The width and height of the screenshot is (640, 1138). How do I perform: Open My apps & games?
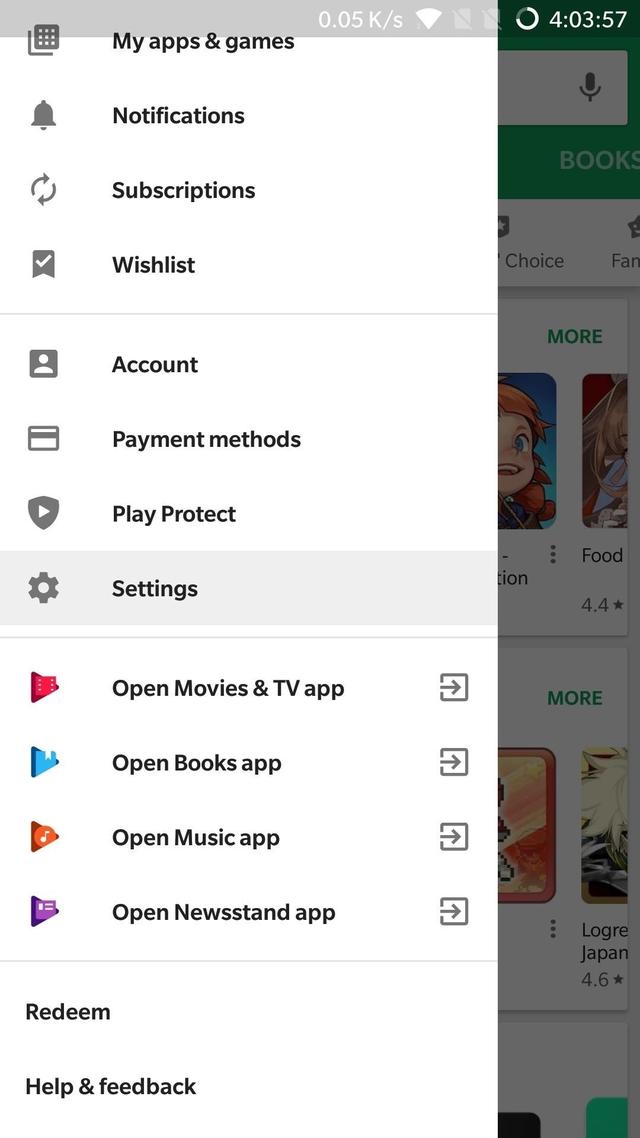tap(203, 42)
